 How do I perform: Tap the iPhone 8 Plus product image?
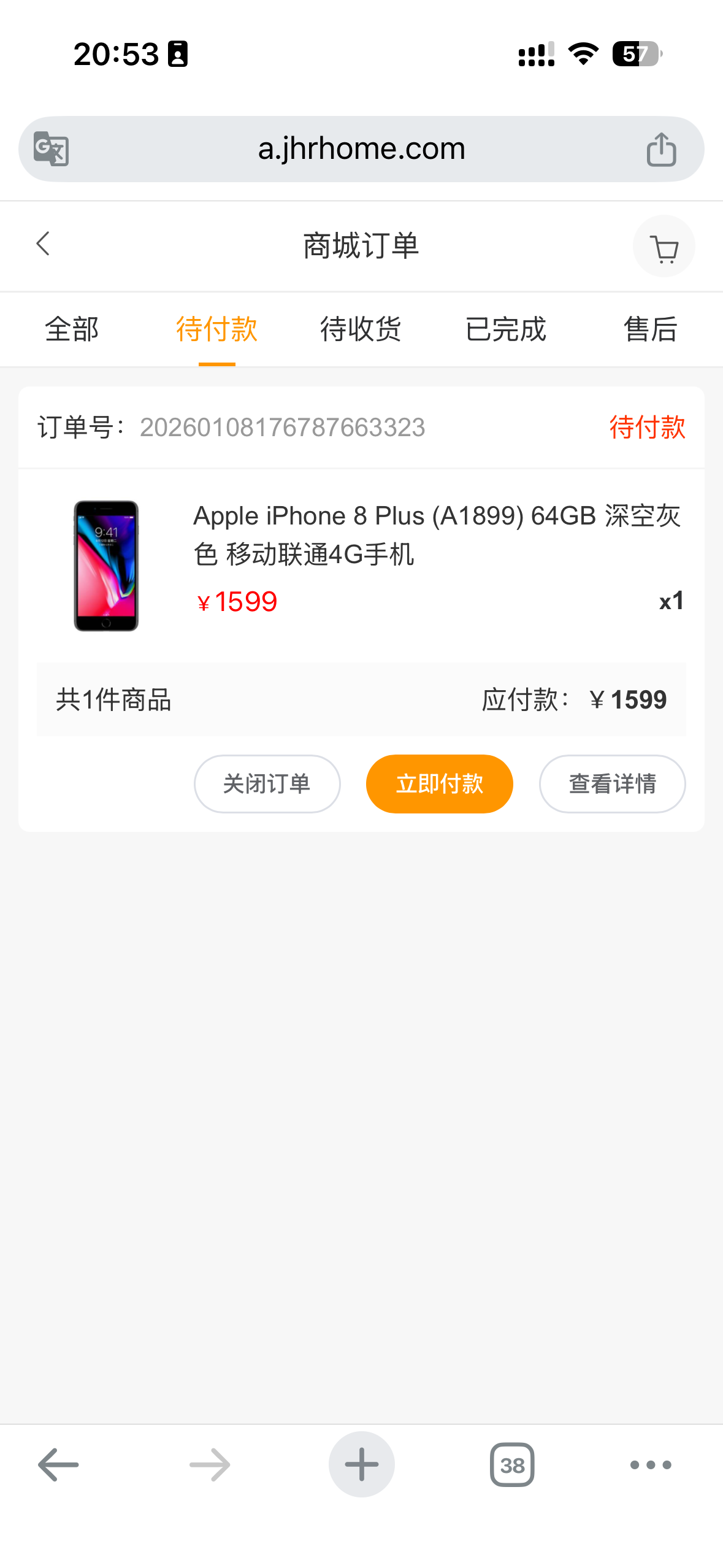(x=107, y=567)
